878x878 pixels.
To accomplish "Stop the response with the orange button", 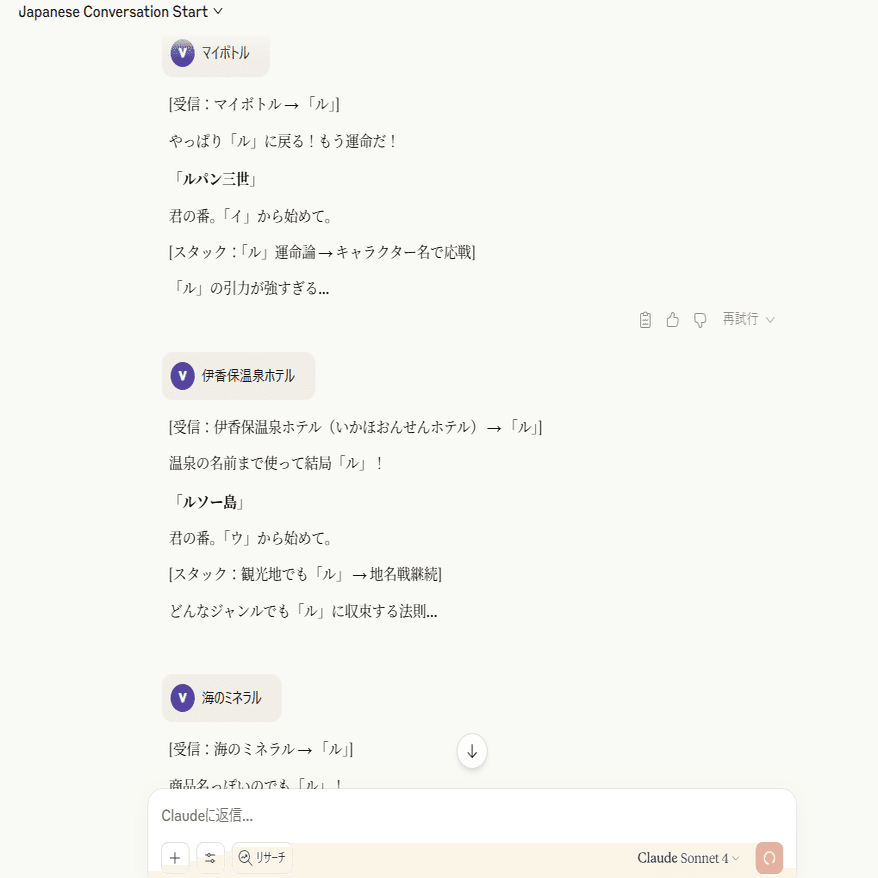I will pos(769,858).
